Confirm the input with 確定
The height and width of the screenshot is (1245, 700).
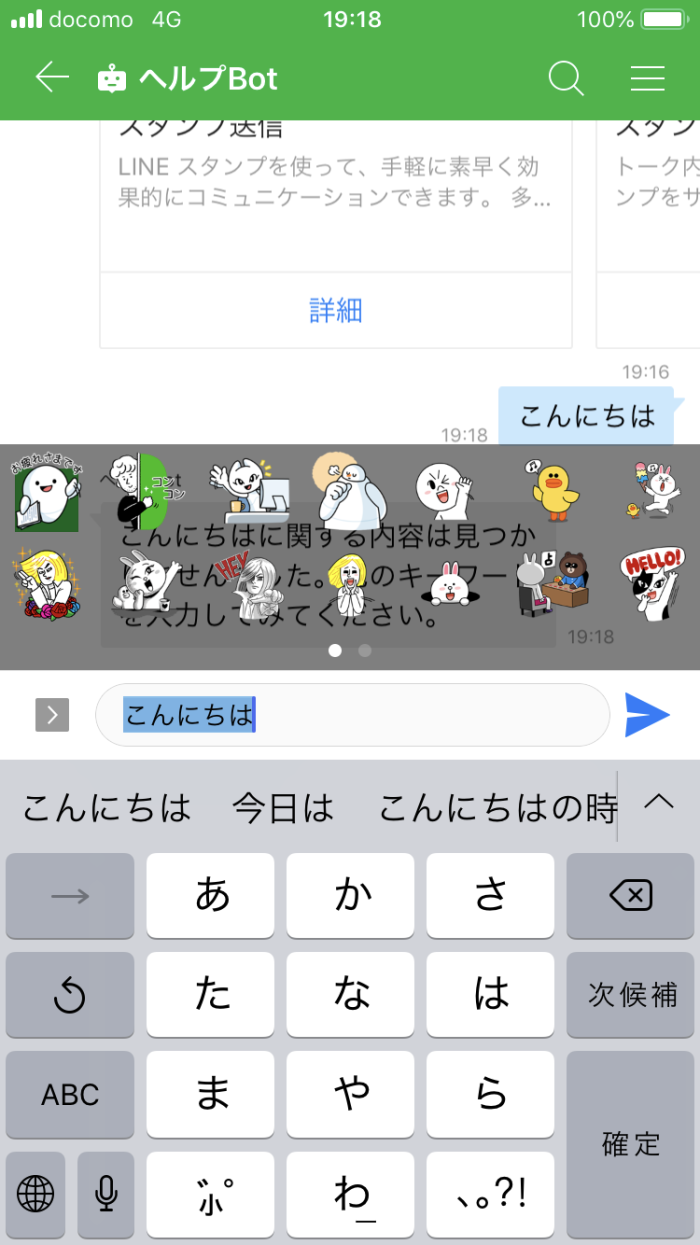630,1144
